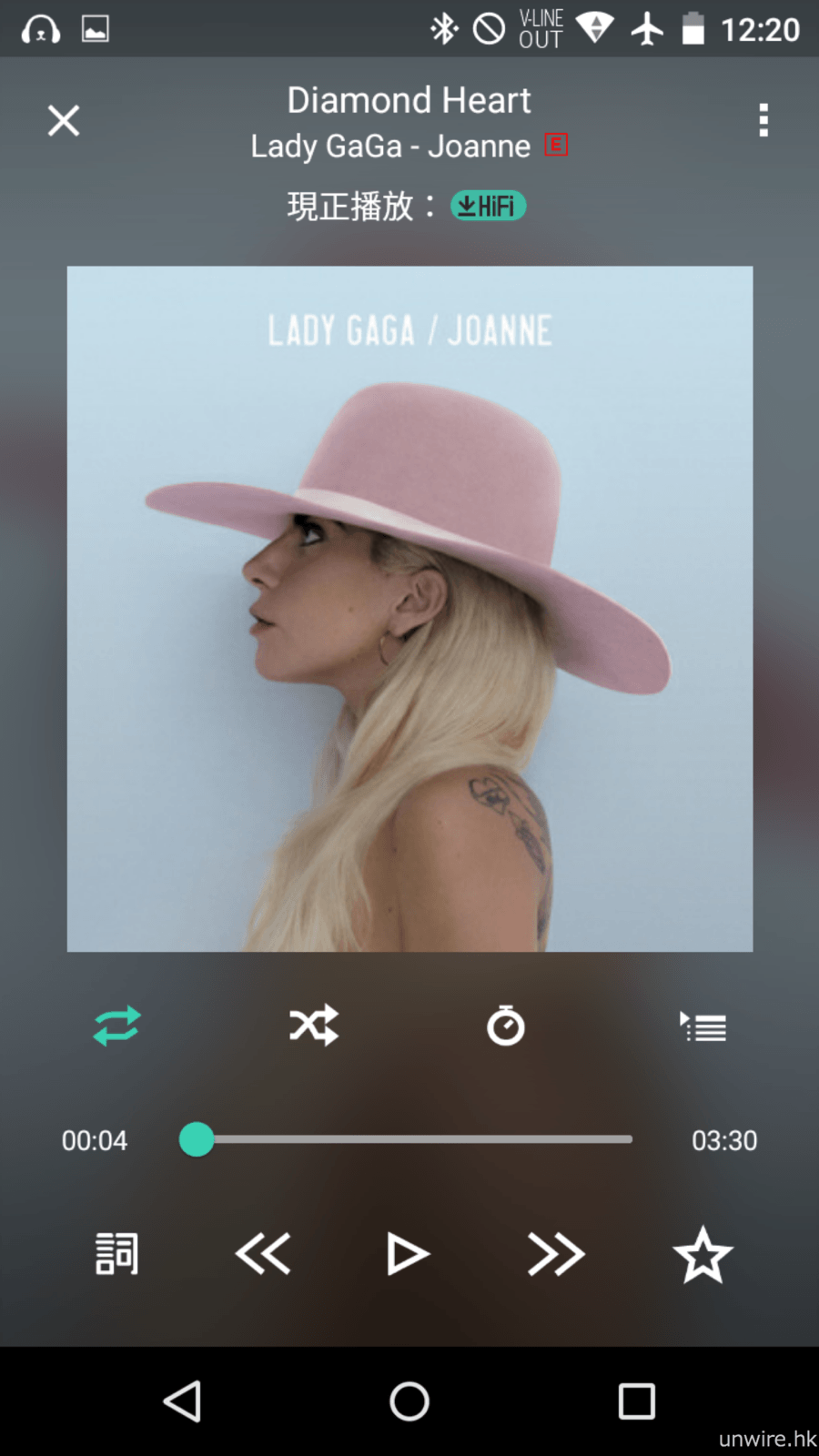Open the play queue list
Image resolution: width=819 pixels, height=1456 pixels.
click(x=703, y=1027)
